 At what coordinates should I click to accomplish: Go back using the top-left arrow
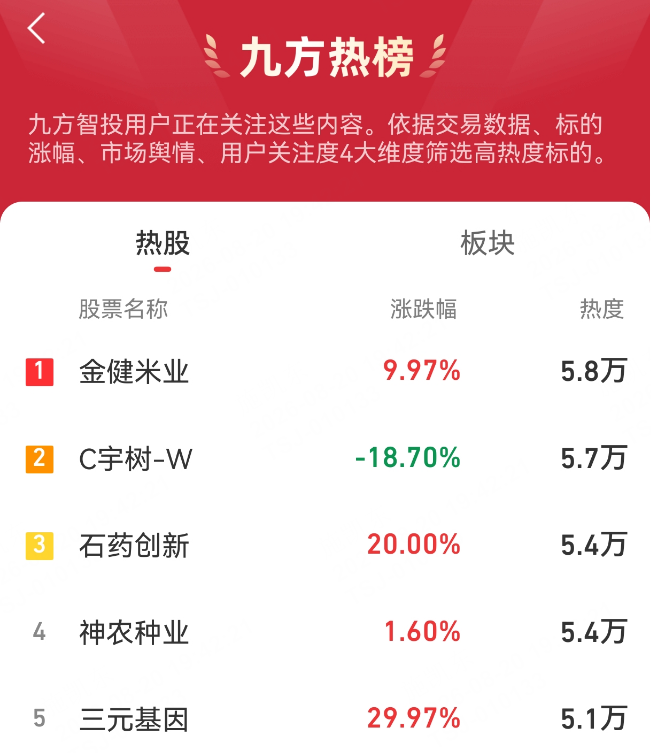tap(36, 28)
